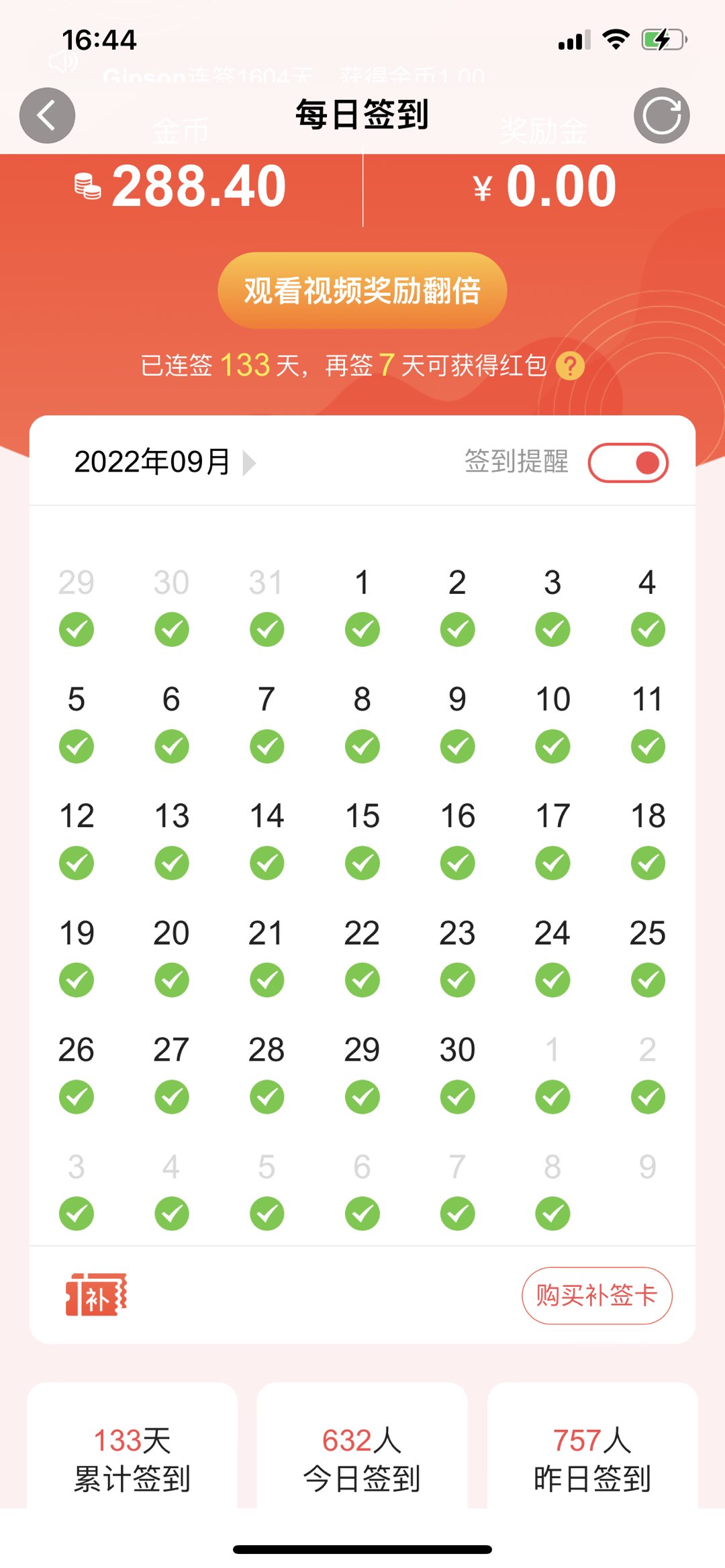
Task: Tap the Wi-Fi icon in the status bar
Action: click(x=615, y=39)
